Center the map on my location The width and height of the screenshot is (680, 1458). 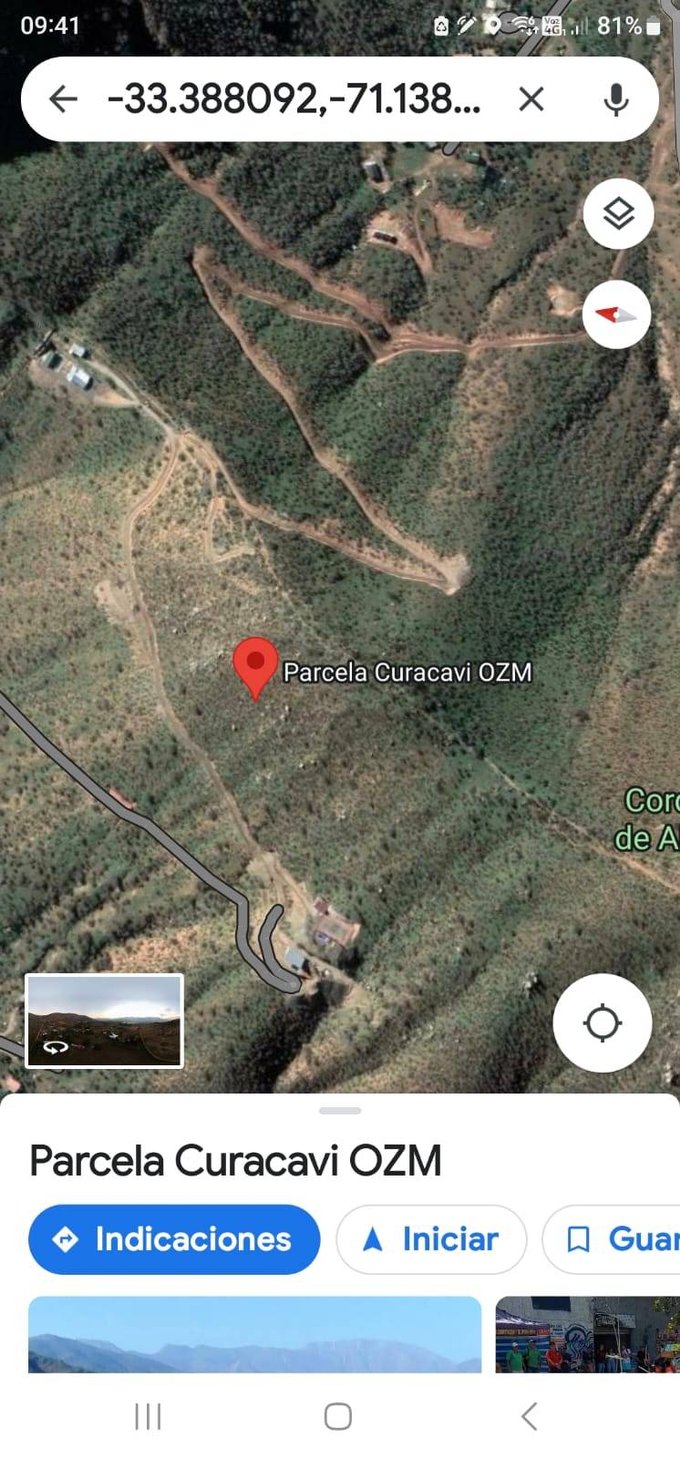tap(602, 1023)
